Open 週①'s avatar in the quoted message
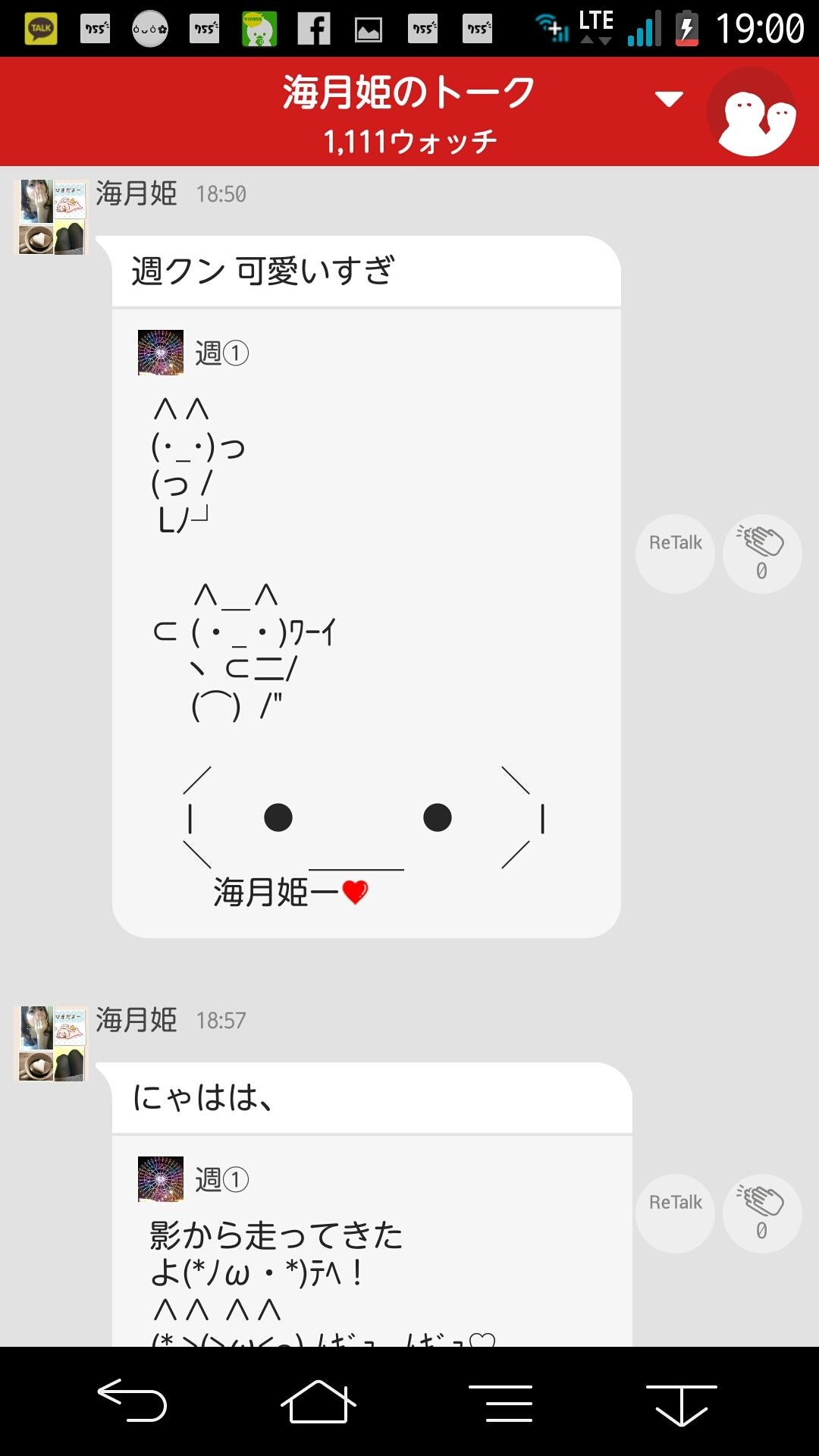Viewport: 819px width, 1456px height. coord(160,352)
